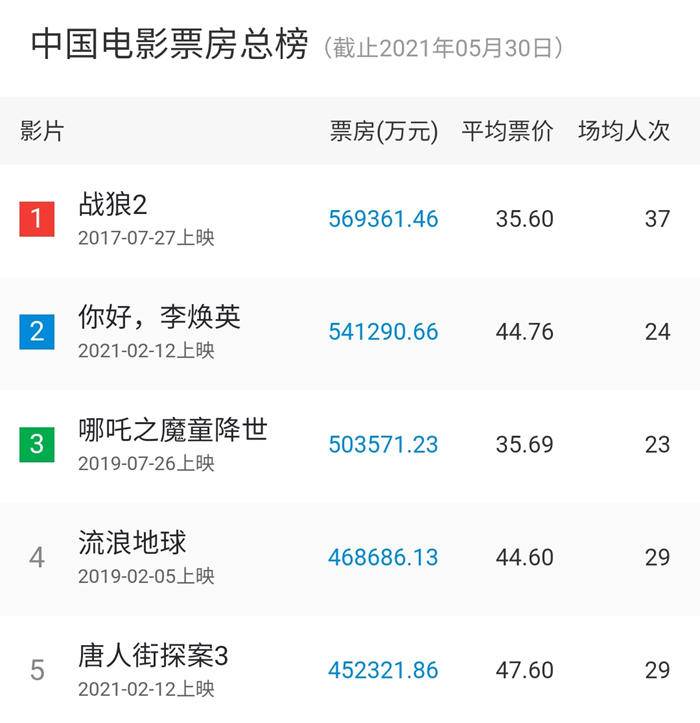Screen dimensions: 700x723
Task: Select the 哪吒之魔童降世 entry
Action: click(173, 430)
